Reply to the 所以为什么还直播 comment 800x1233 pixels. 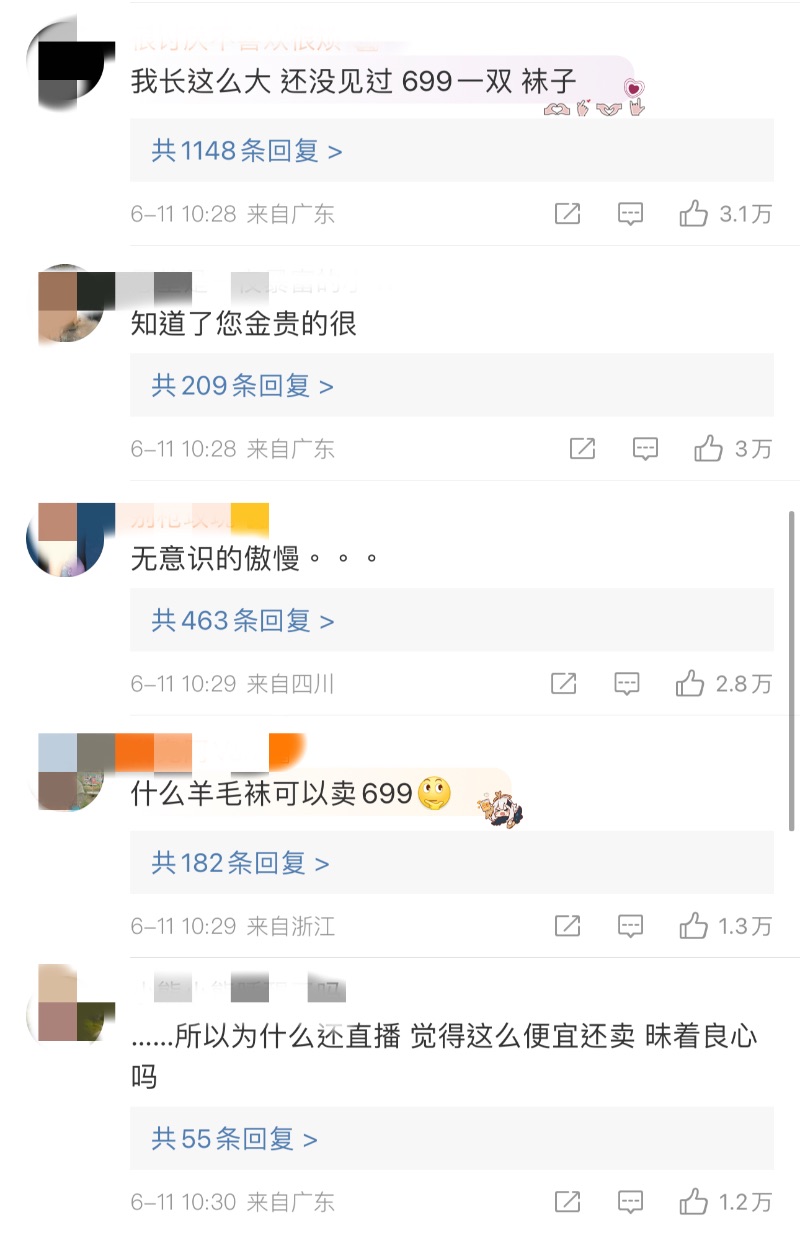[630, 1202]
